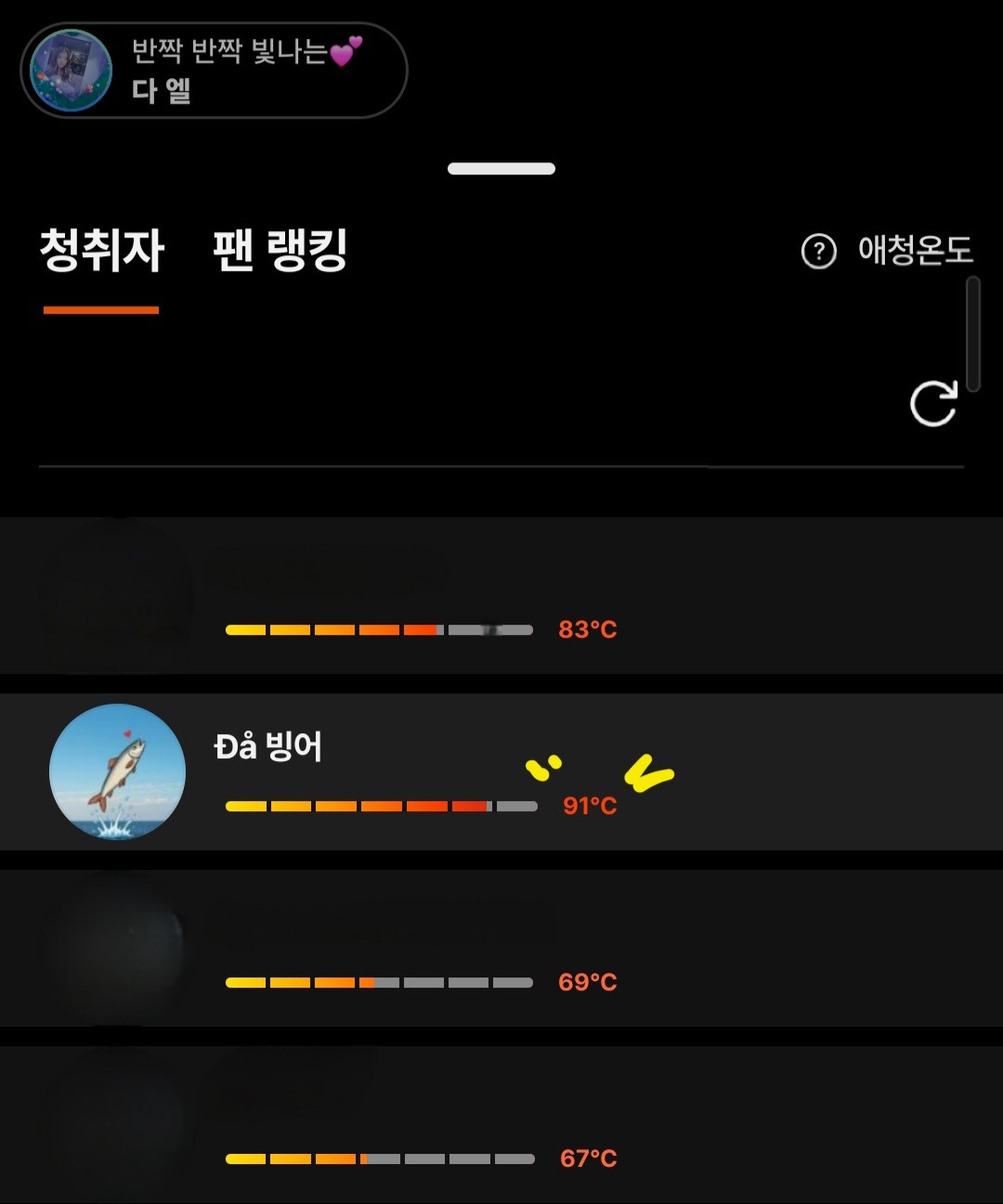Open the listener row showing 83°C
1003x1204 pixels.
tap(501, 595)
